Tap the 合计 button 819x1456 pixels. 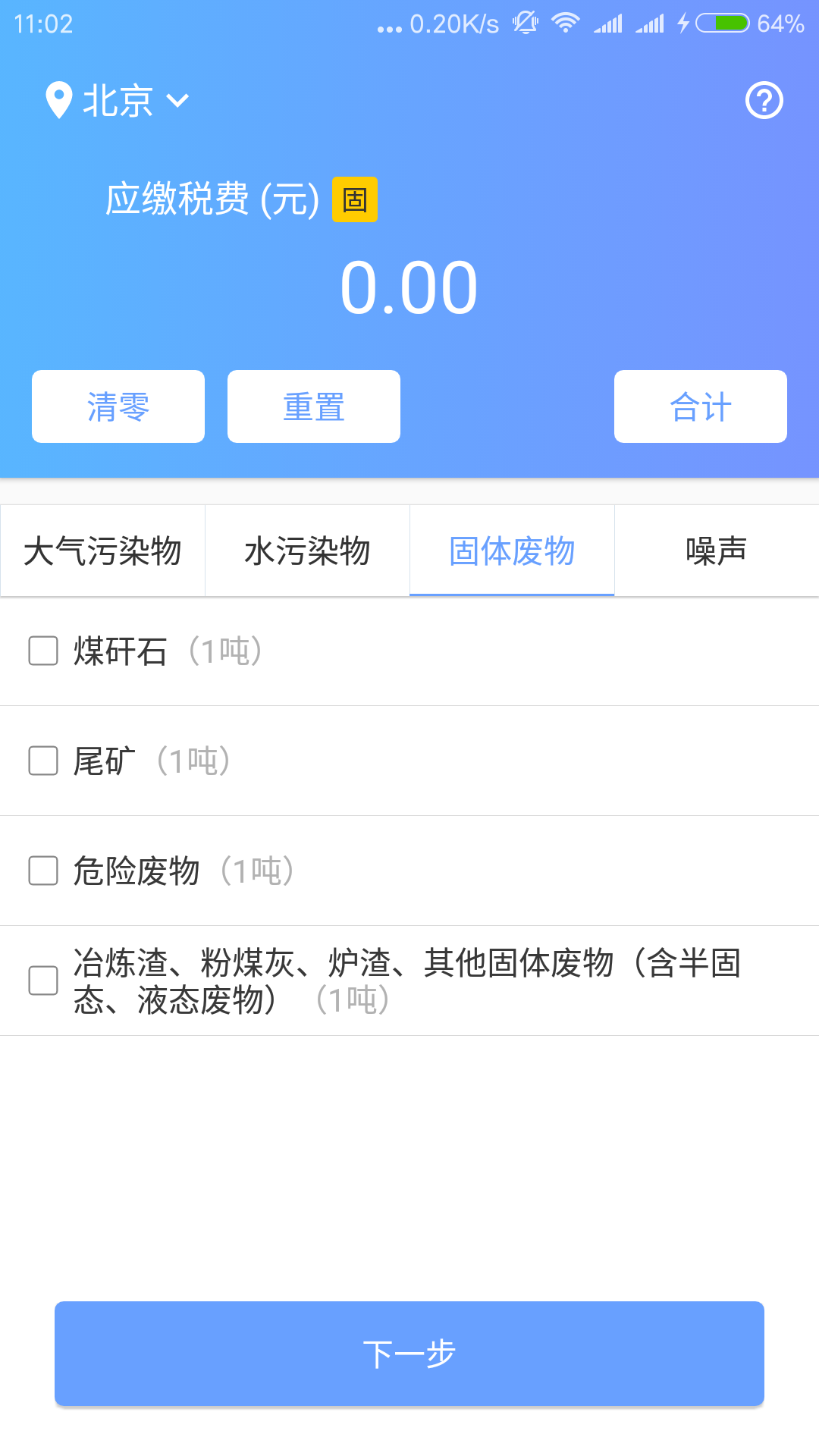(700, 406)
